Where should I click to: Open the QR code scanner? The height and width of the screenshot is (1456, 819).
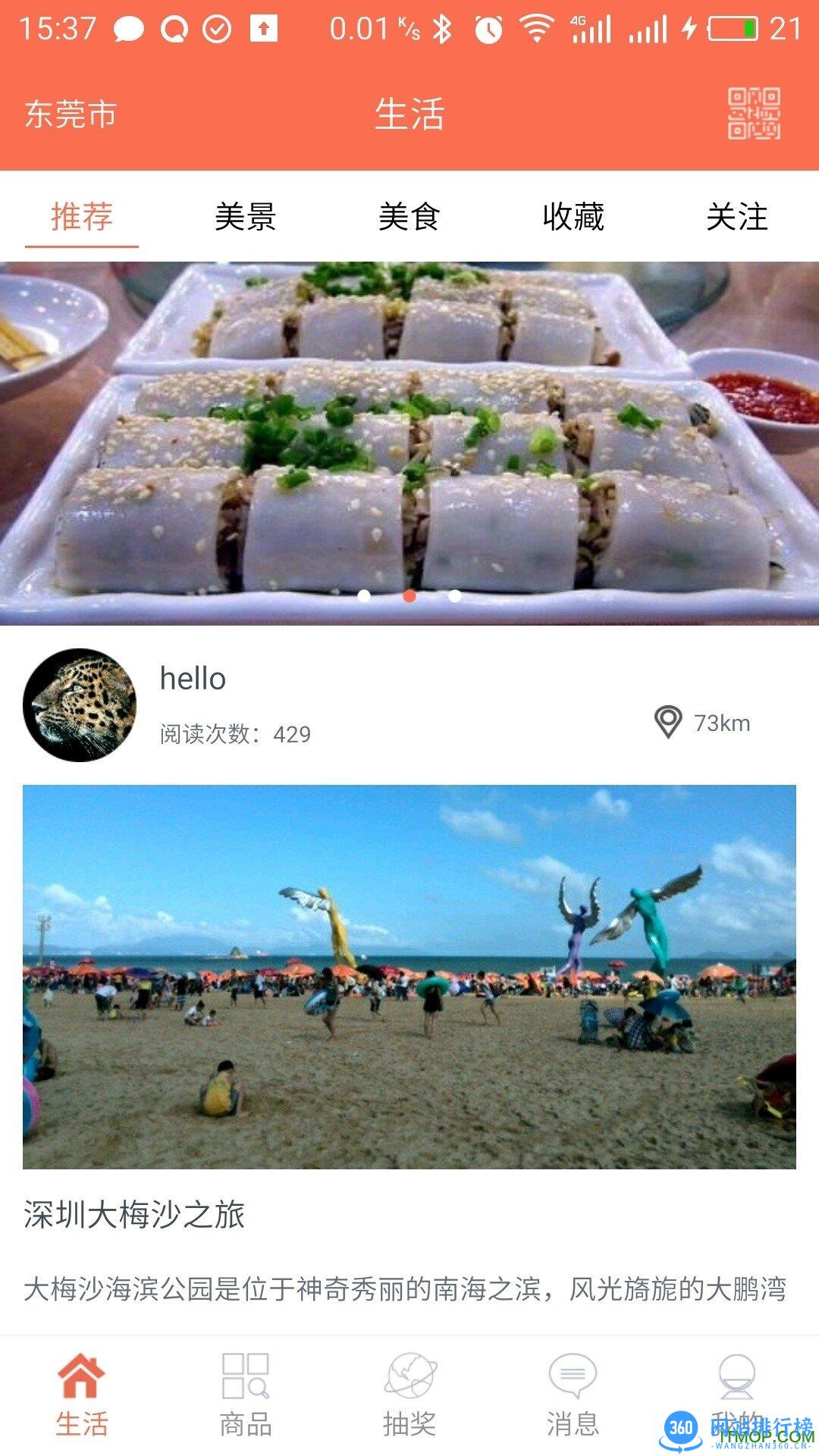pos(754,114)
